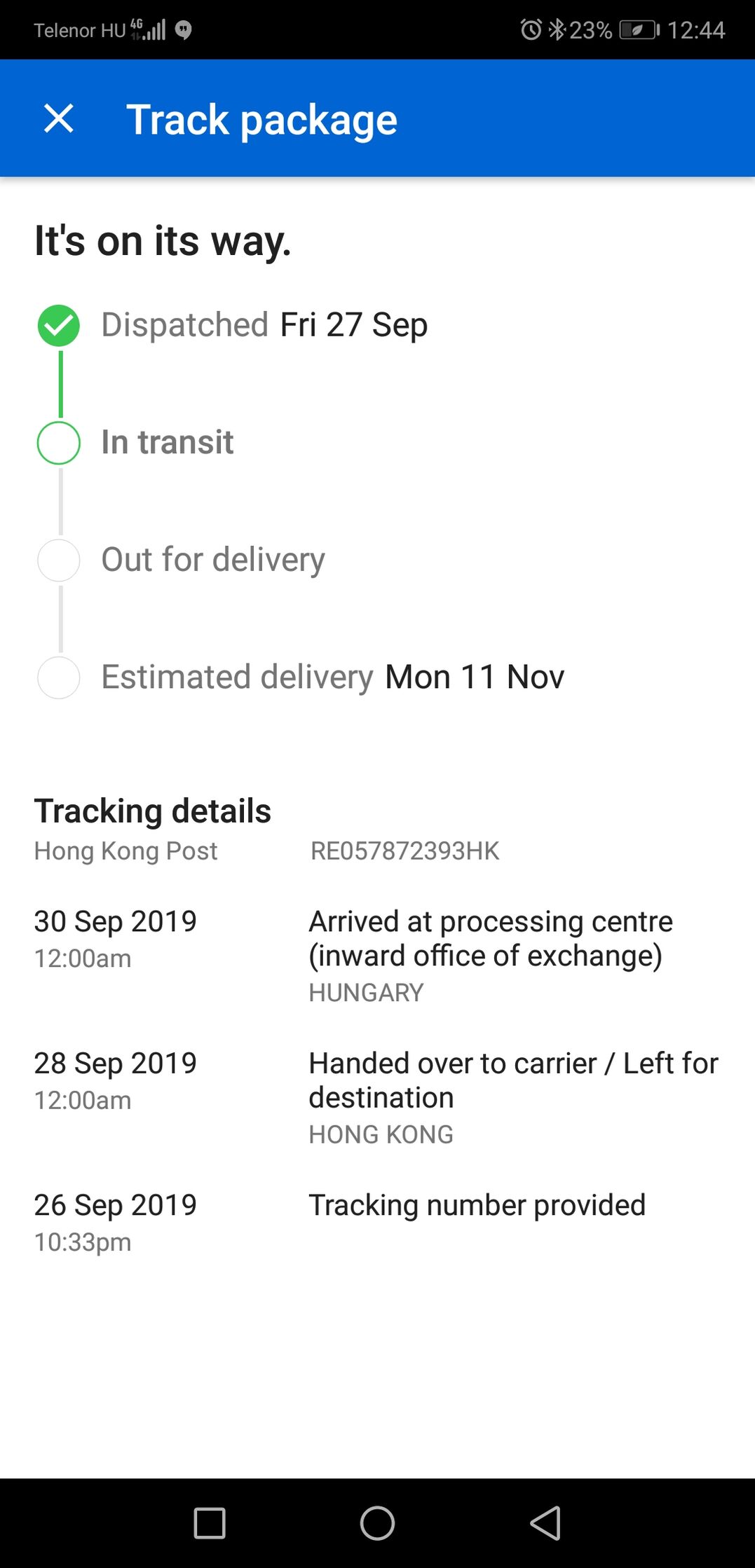
Task: Close the Track package screen
Action: click(x=59, y=118)
